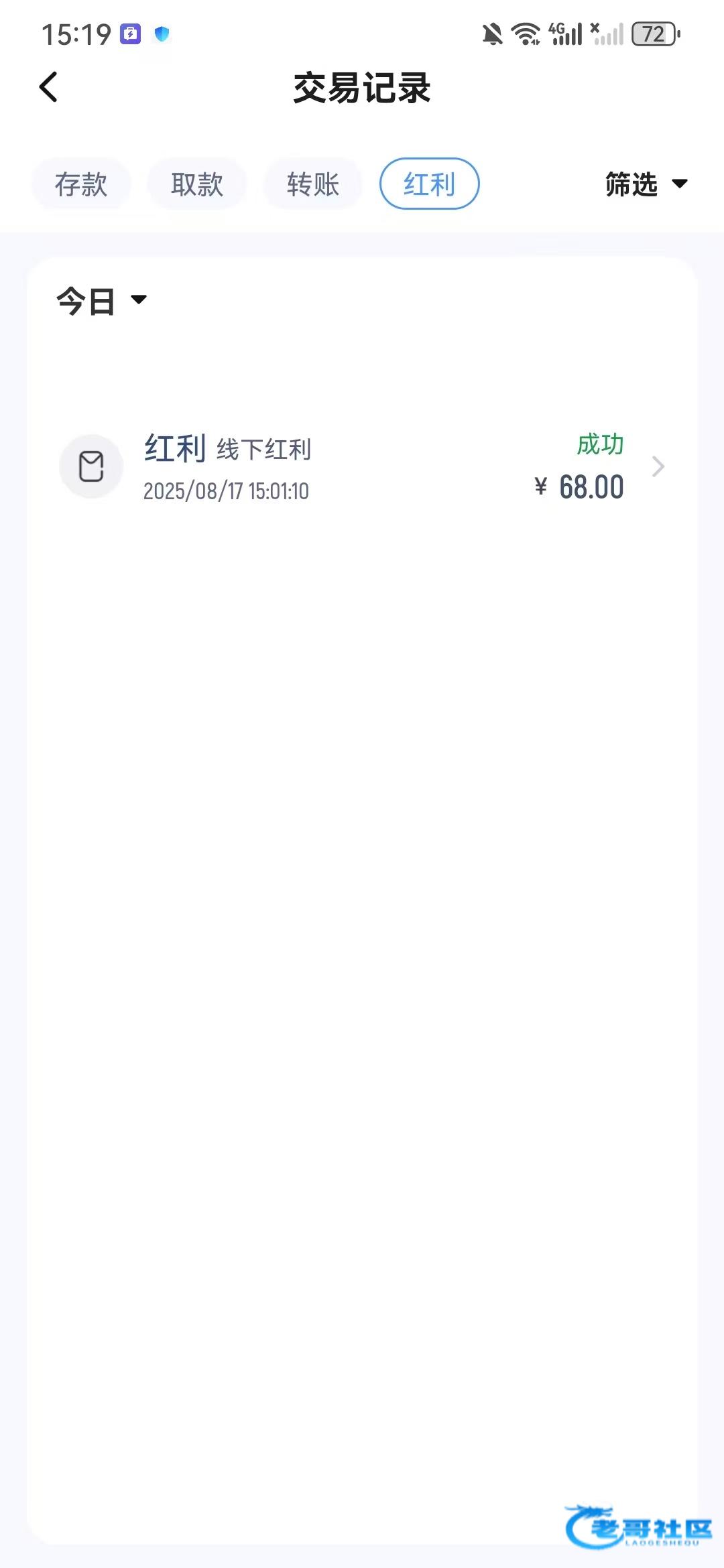Image resolution: width=724 pixels, height=1568 pixels.
Task: Switch to the 转账 tab
Action: click(x=313, y=184)
